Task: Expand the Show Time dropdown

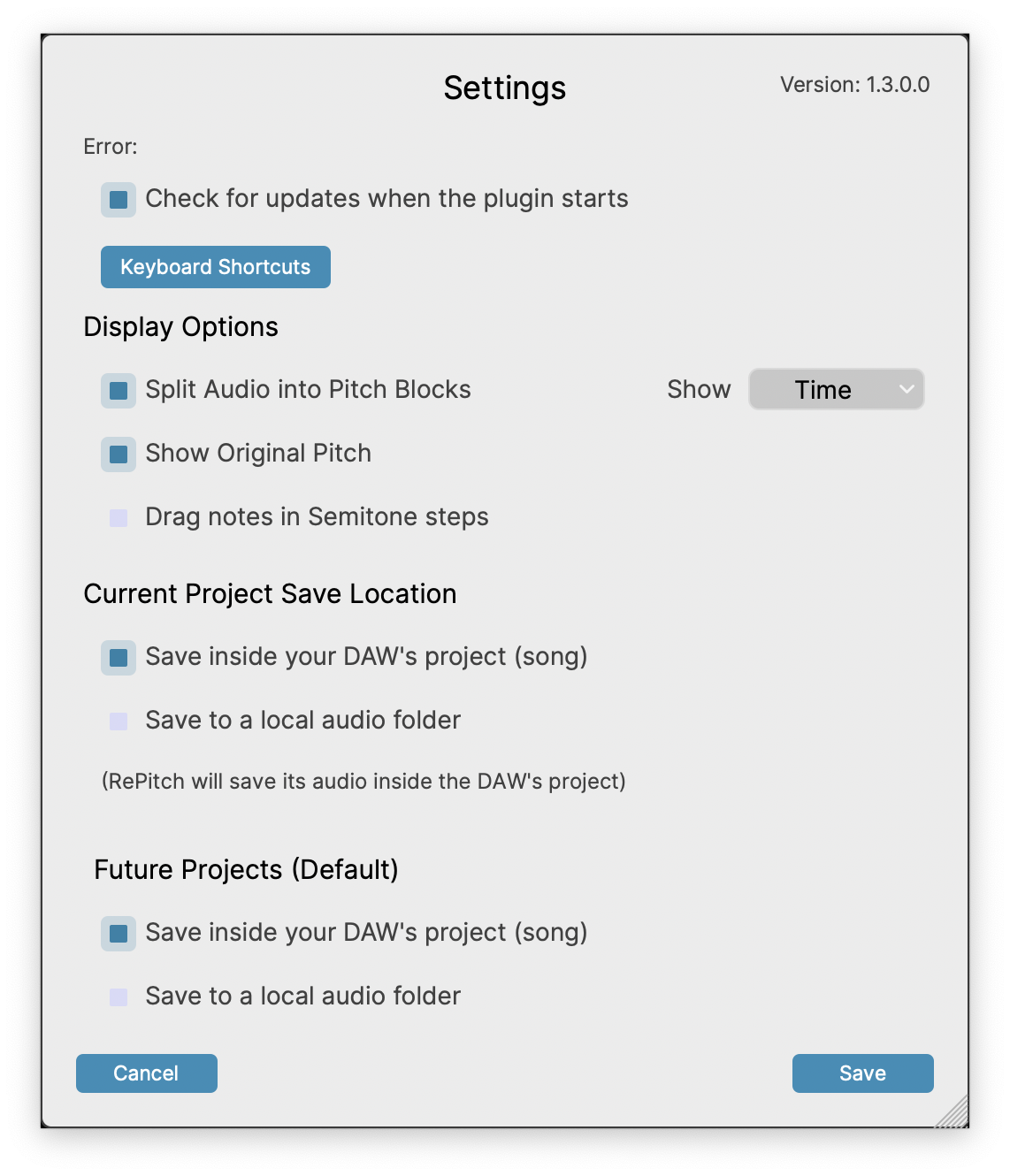Action: click(x=836, y=390)
